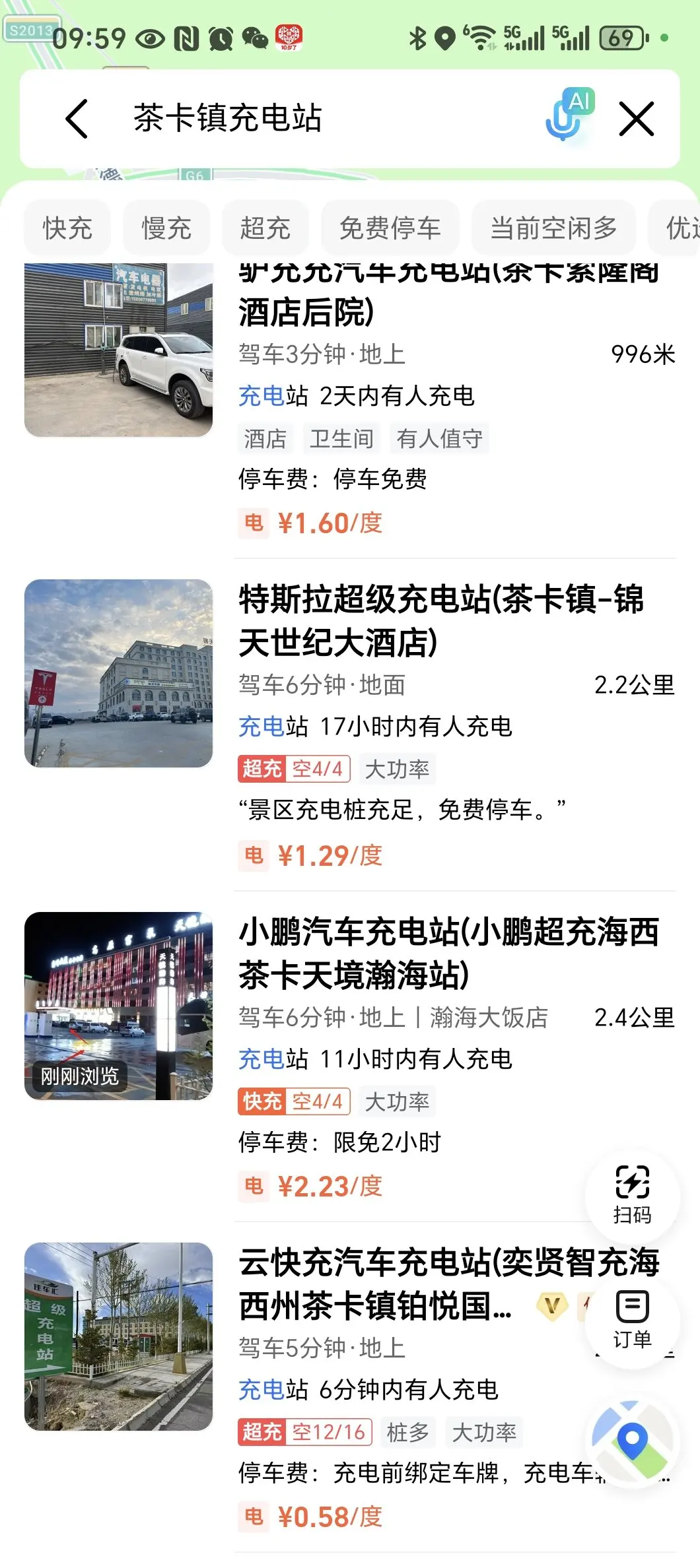700x1568 pixels.
Task: View the photo of 特斯拉超级充电站
Action: pyautogui.click(x=119, y=673)
